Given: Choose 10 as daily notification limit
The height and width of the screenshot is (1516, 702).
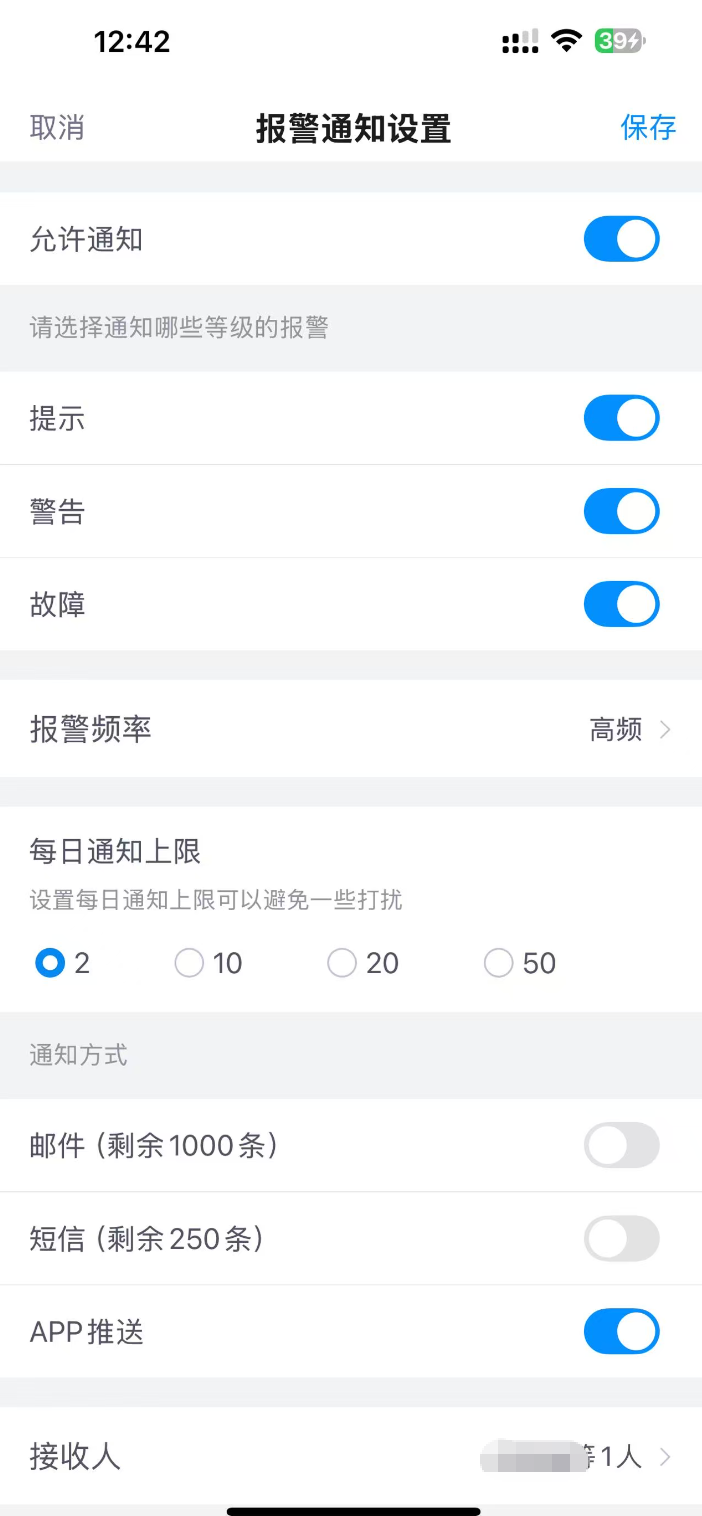Looking at the screenshot, I should click(x=189, y=963).
